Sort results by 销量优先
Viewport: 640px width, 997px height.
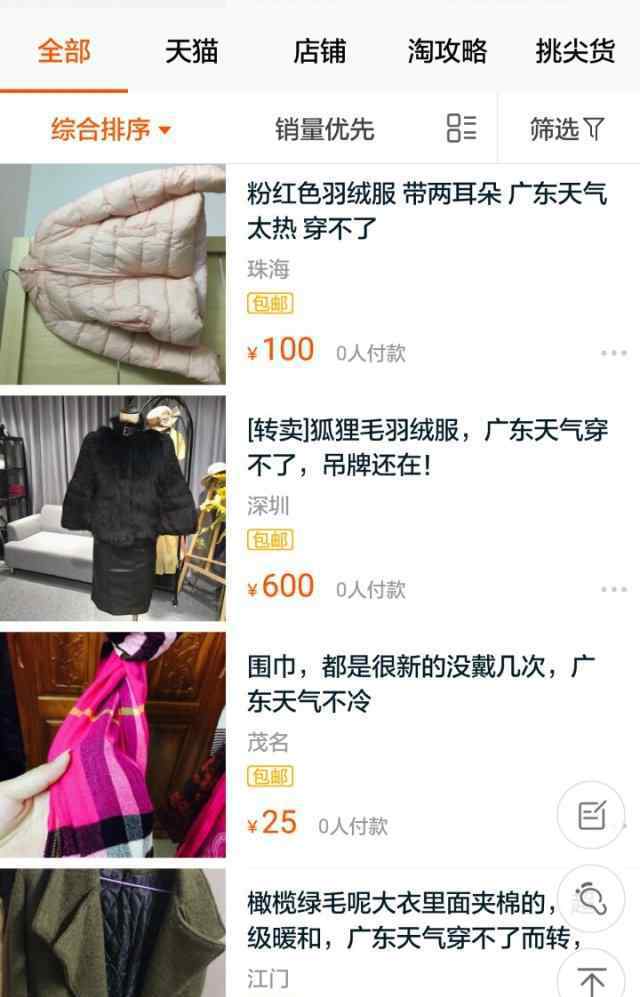pos(324,129)
